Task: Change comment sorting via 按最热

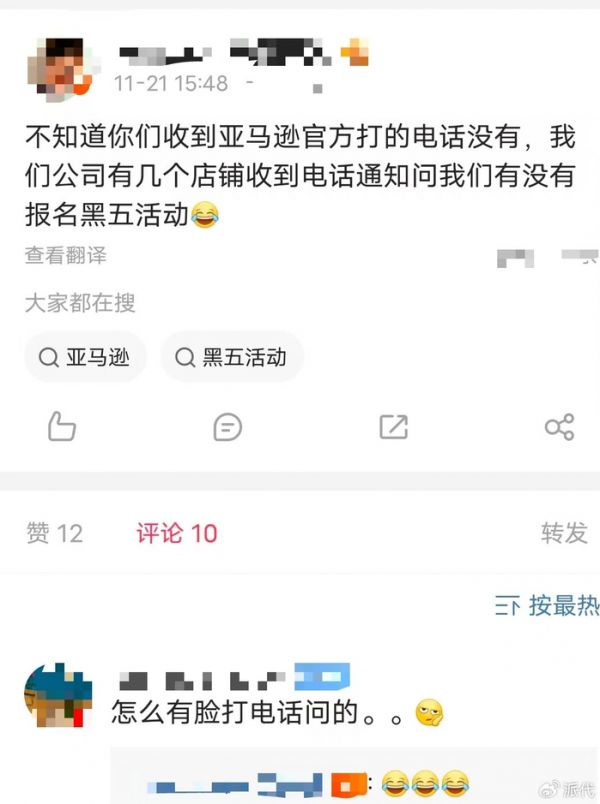Action: pos(548,605)
